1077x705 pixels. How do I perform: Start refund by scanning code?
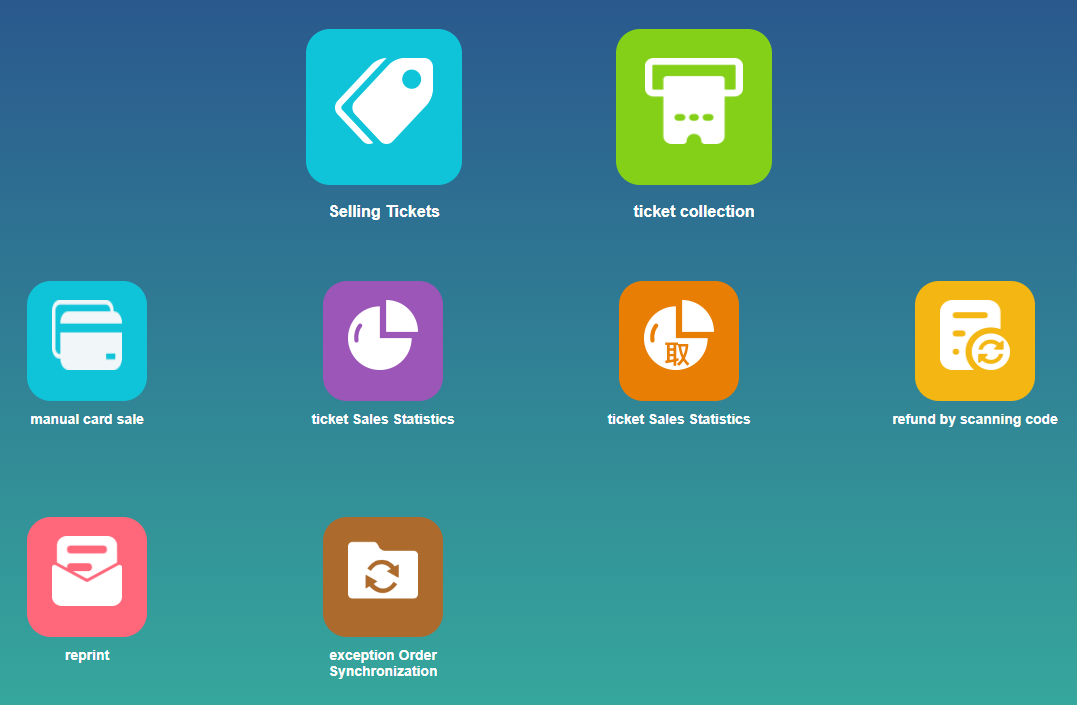tap(975, 341)
